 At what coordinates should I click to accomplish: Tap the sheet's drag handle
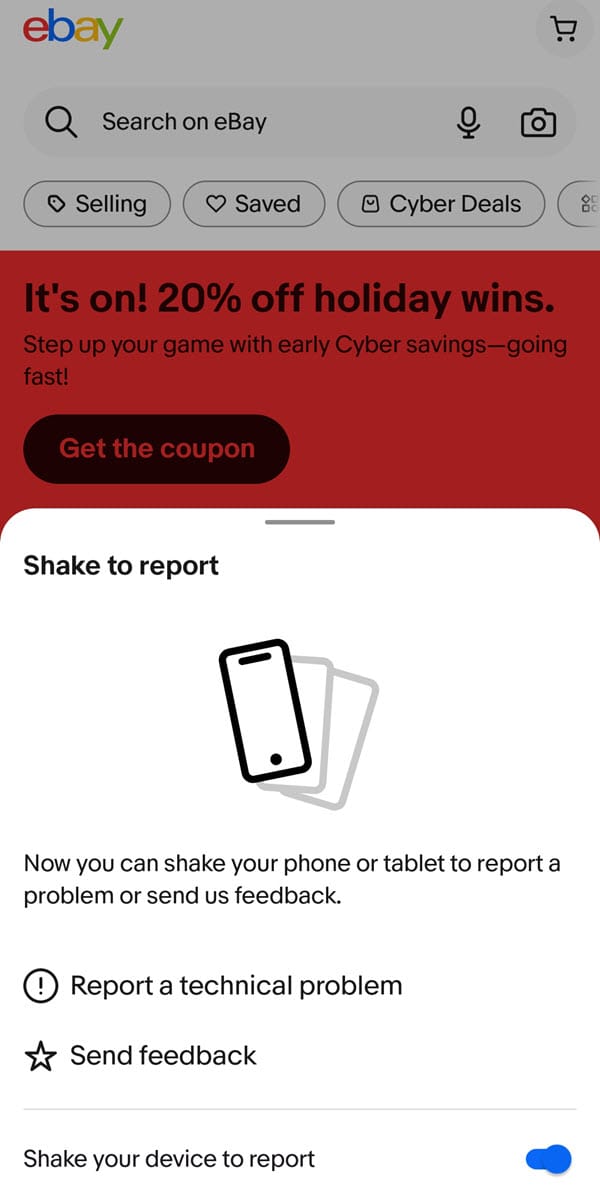(x=300, y=521)
